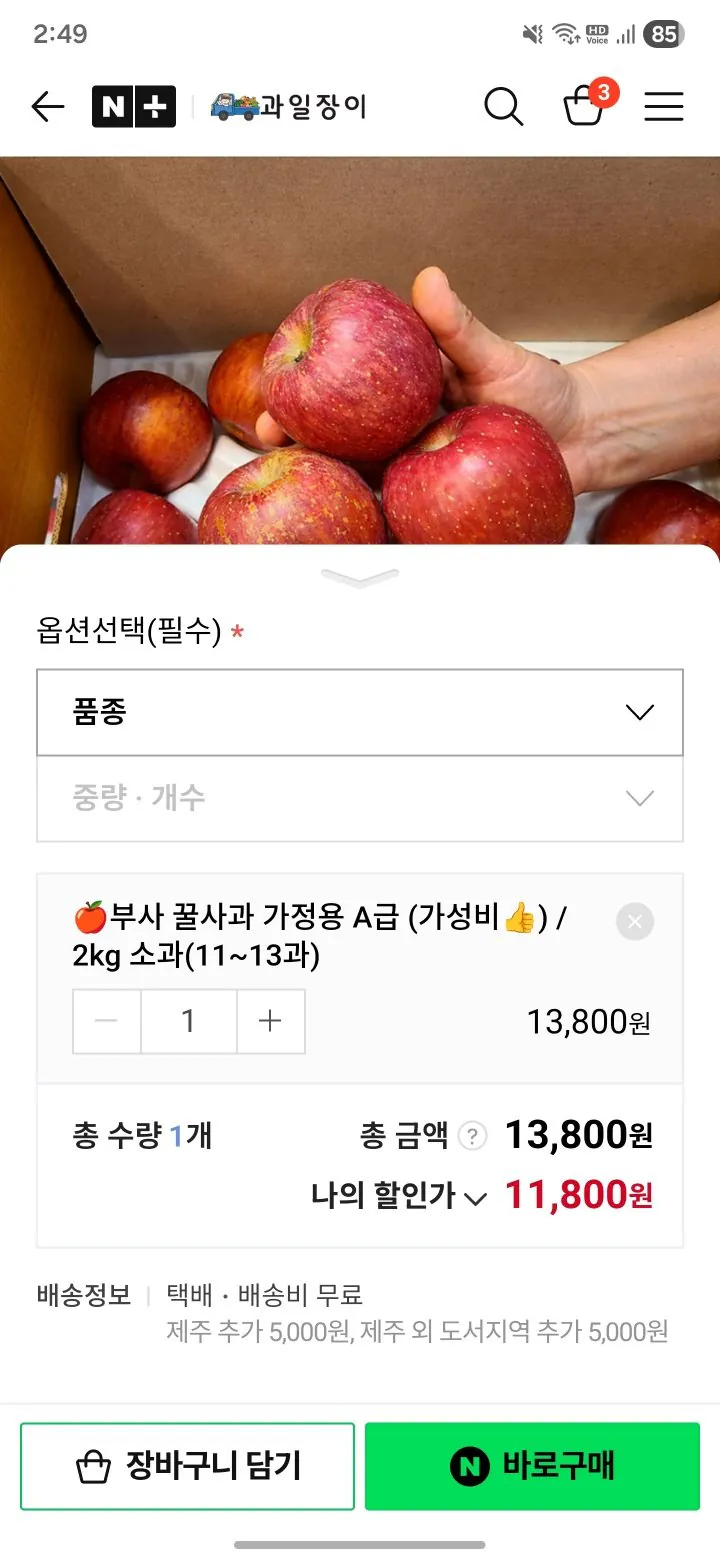Tap the quantity input showing 1
Image resolution: width=720 pixels, height=1560 pixels.
pyautogui.click(x=188, y=1021)
